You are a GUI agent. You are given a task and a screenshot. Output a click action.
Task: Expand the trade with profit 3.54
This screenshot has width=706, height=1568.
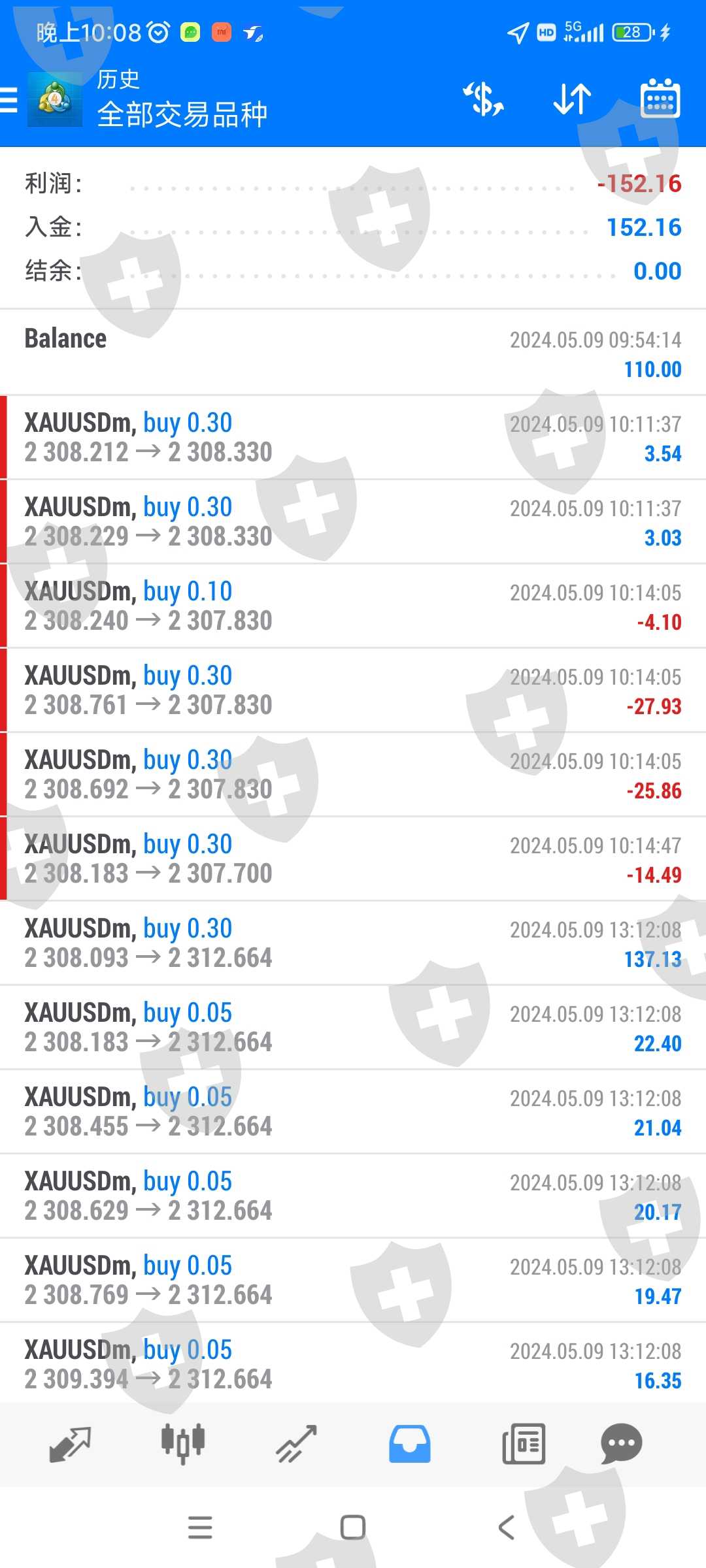(x=353, y=437)
